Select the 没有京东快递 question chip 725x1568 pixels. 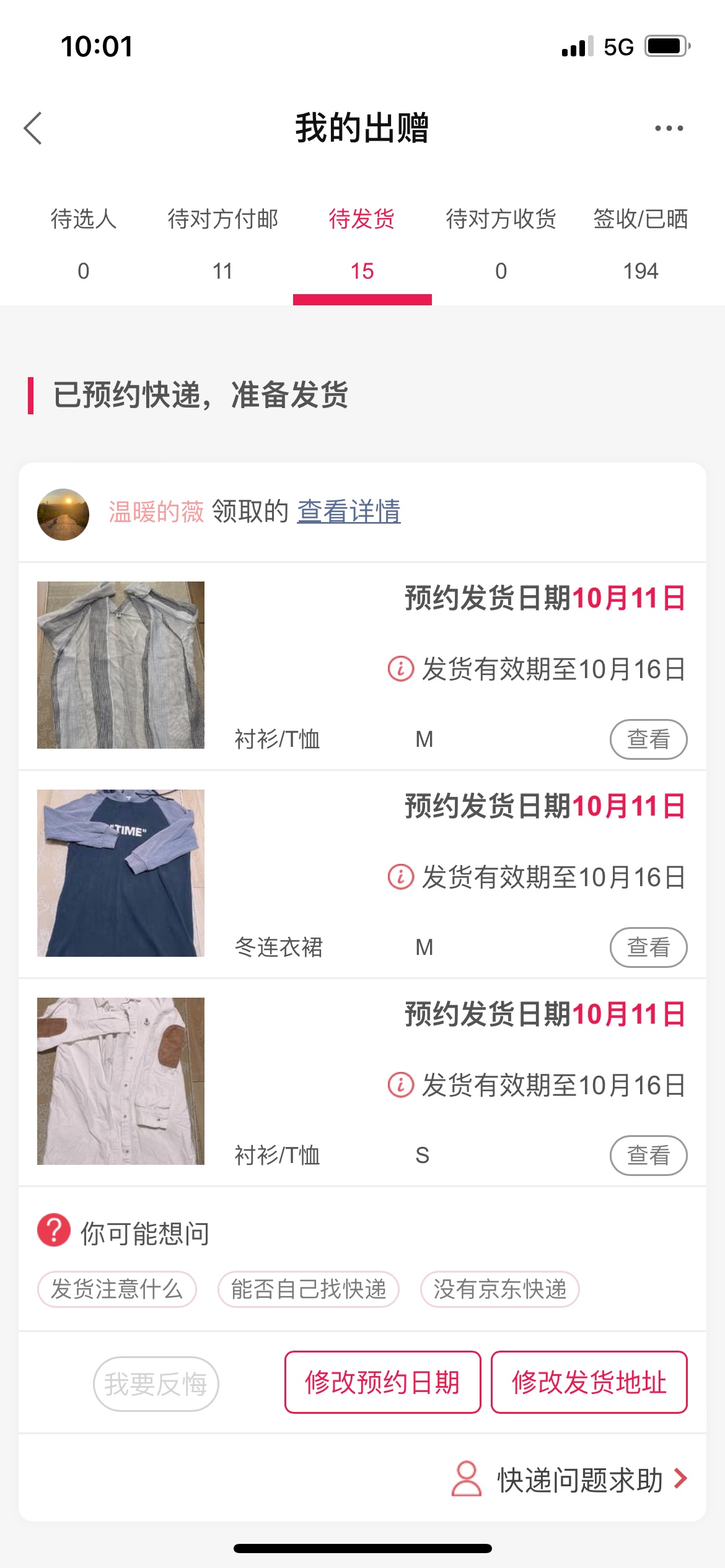pos(499,1289)
